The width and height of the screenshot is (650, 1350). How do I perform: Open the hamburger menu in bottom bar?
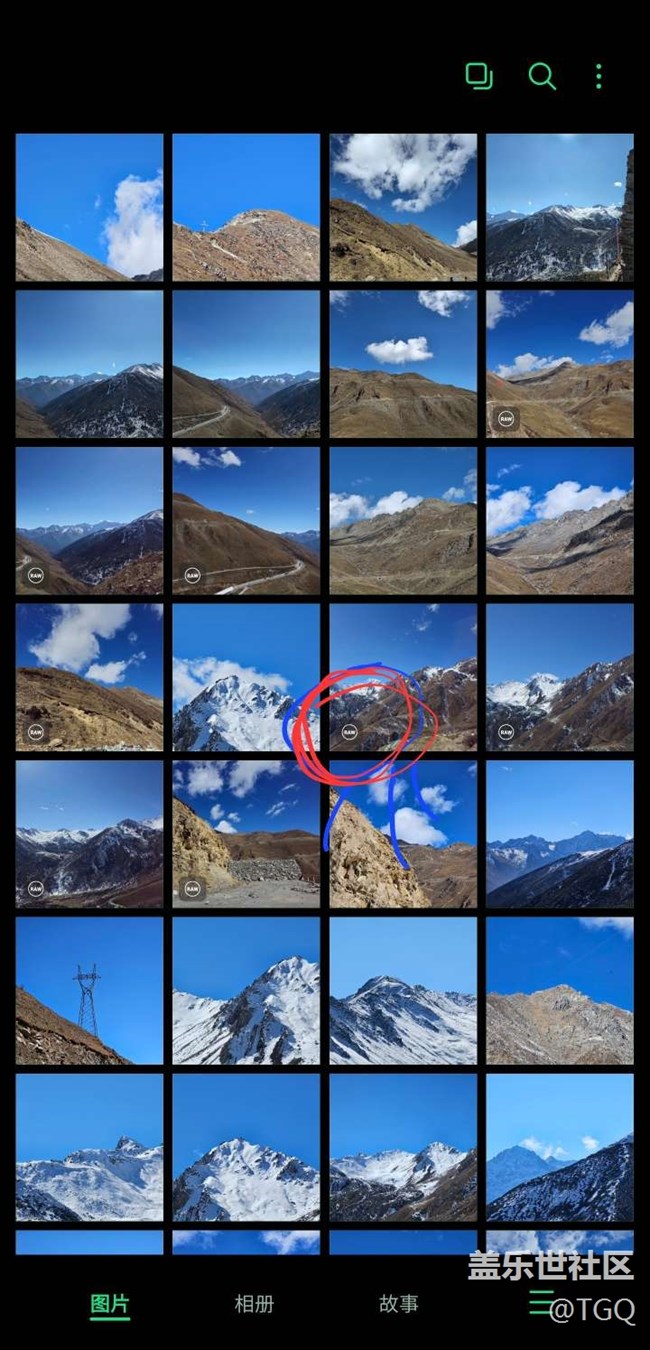pos(541,1301)
